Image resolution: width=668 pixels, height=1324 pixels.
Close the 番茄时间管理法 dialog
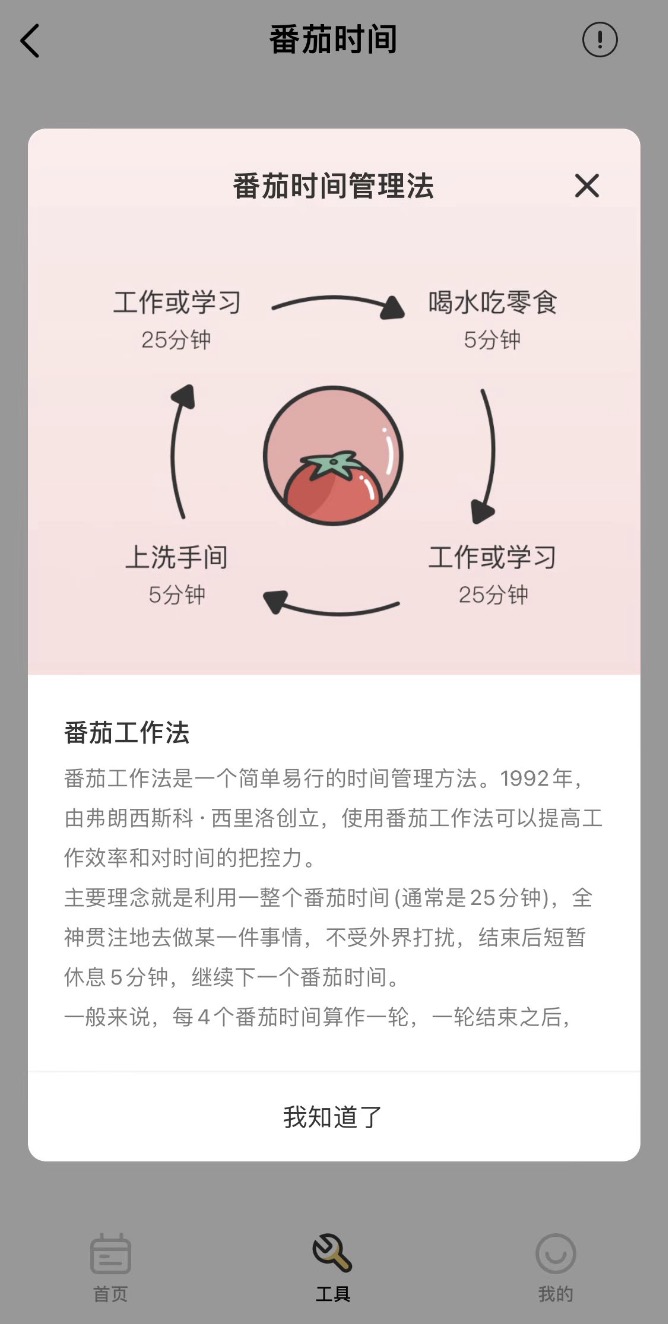click(x=587, y=186)
